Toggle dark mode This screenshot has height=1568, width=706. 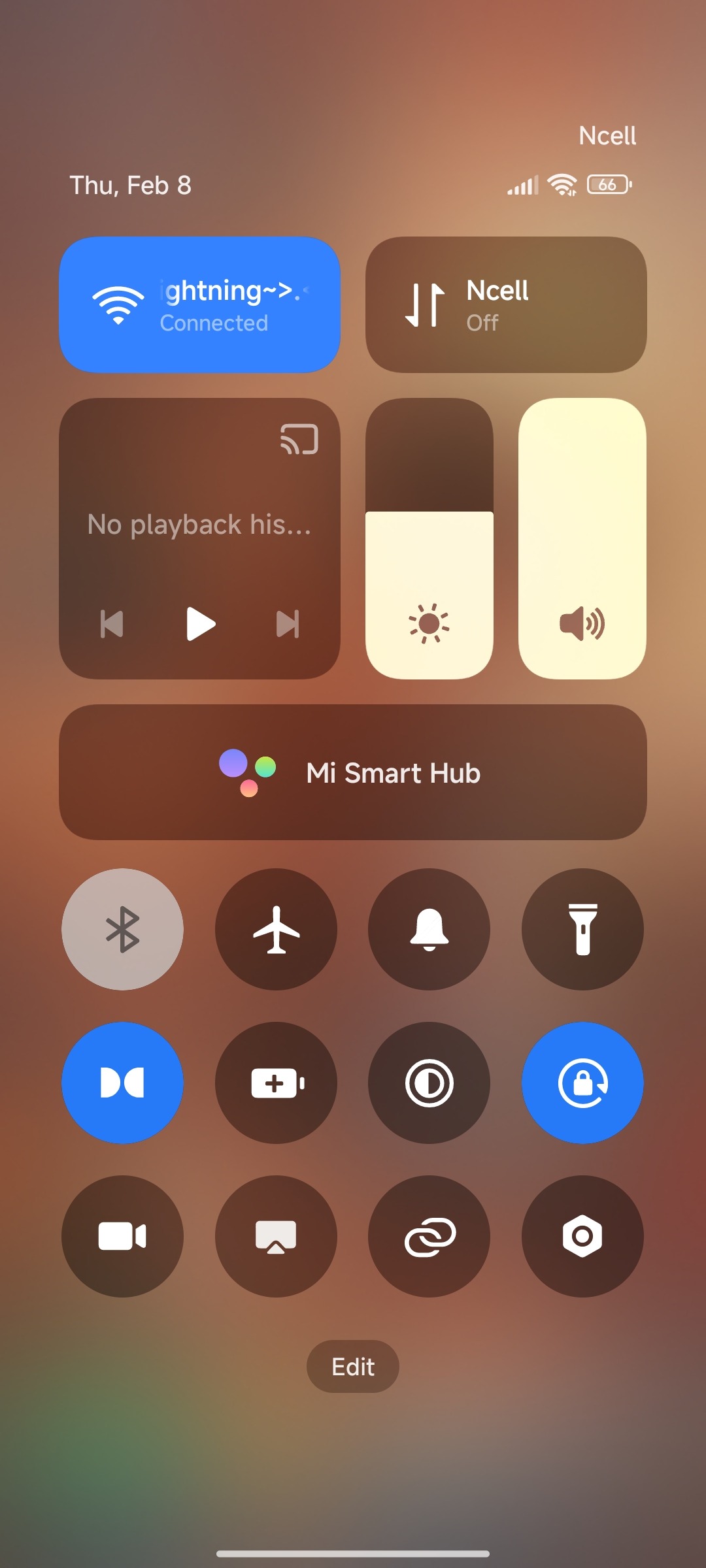pyautogui.click(x=429, y=1083)
